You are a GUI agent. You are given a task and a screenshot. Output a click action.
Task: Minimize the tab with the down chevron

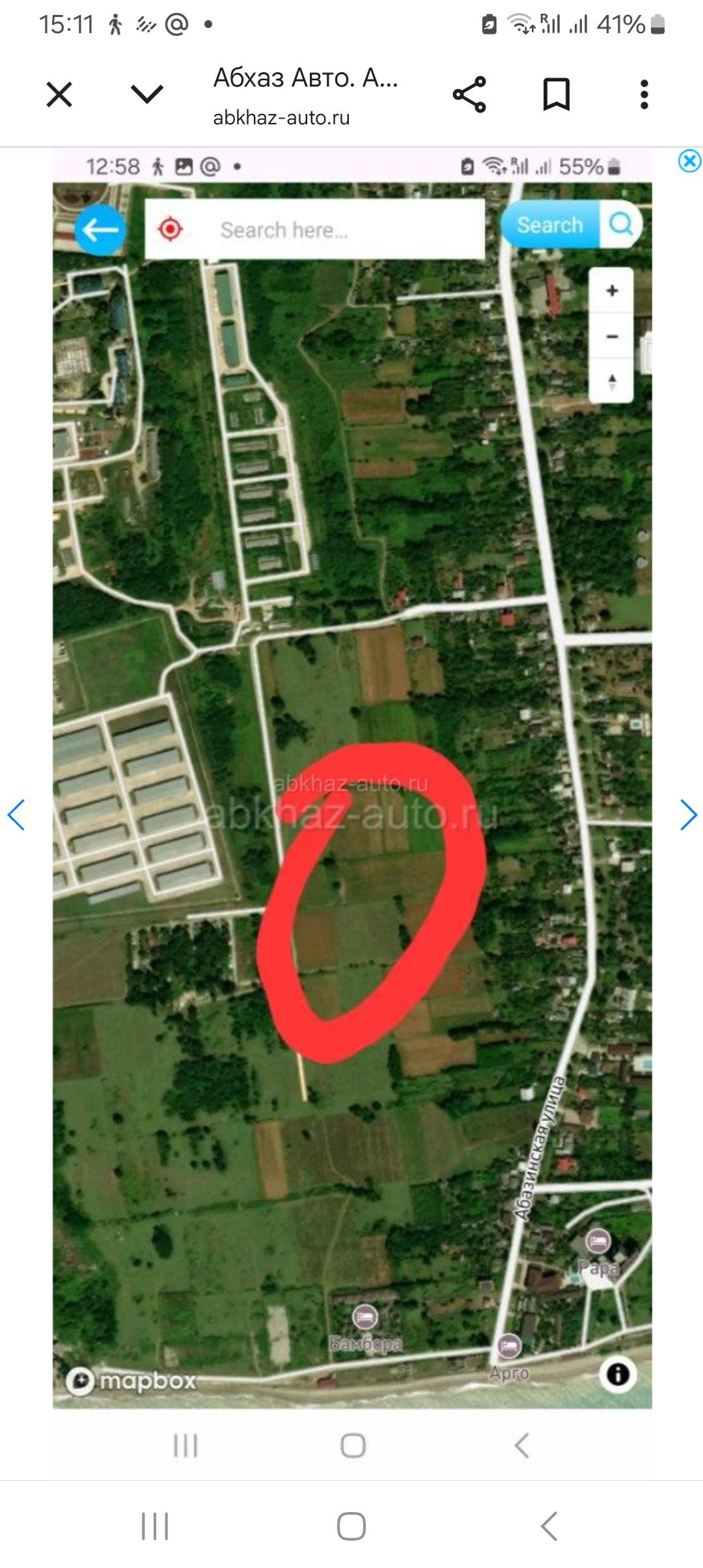(x=147, y=95)
